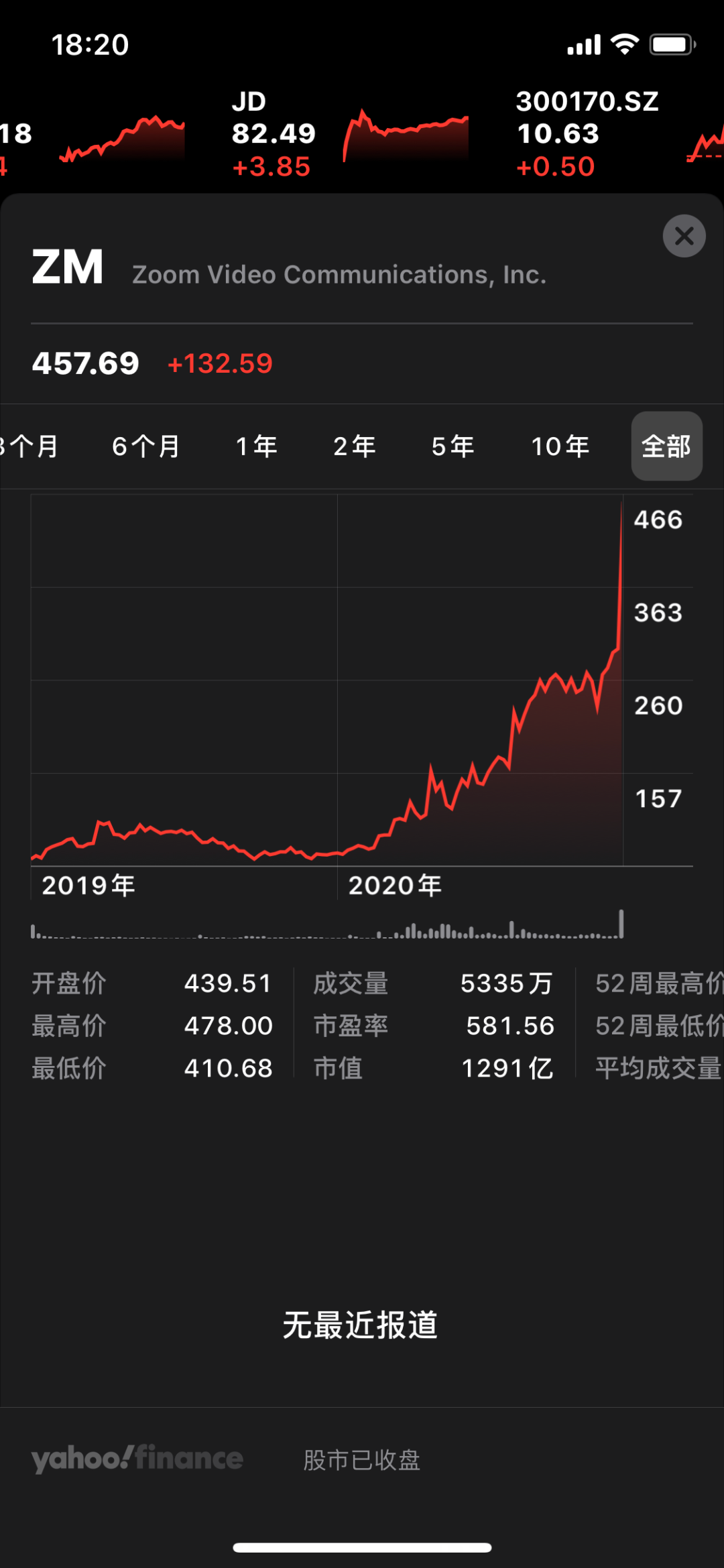This screenshot has width=724, height=1568.
Task: View the 10年 price history
Action: point(560,446)
